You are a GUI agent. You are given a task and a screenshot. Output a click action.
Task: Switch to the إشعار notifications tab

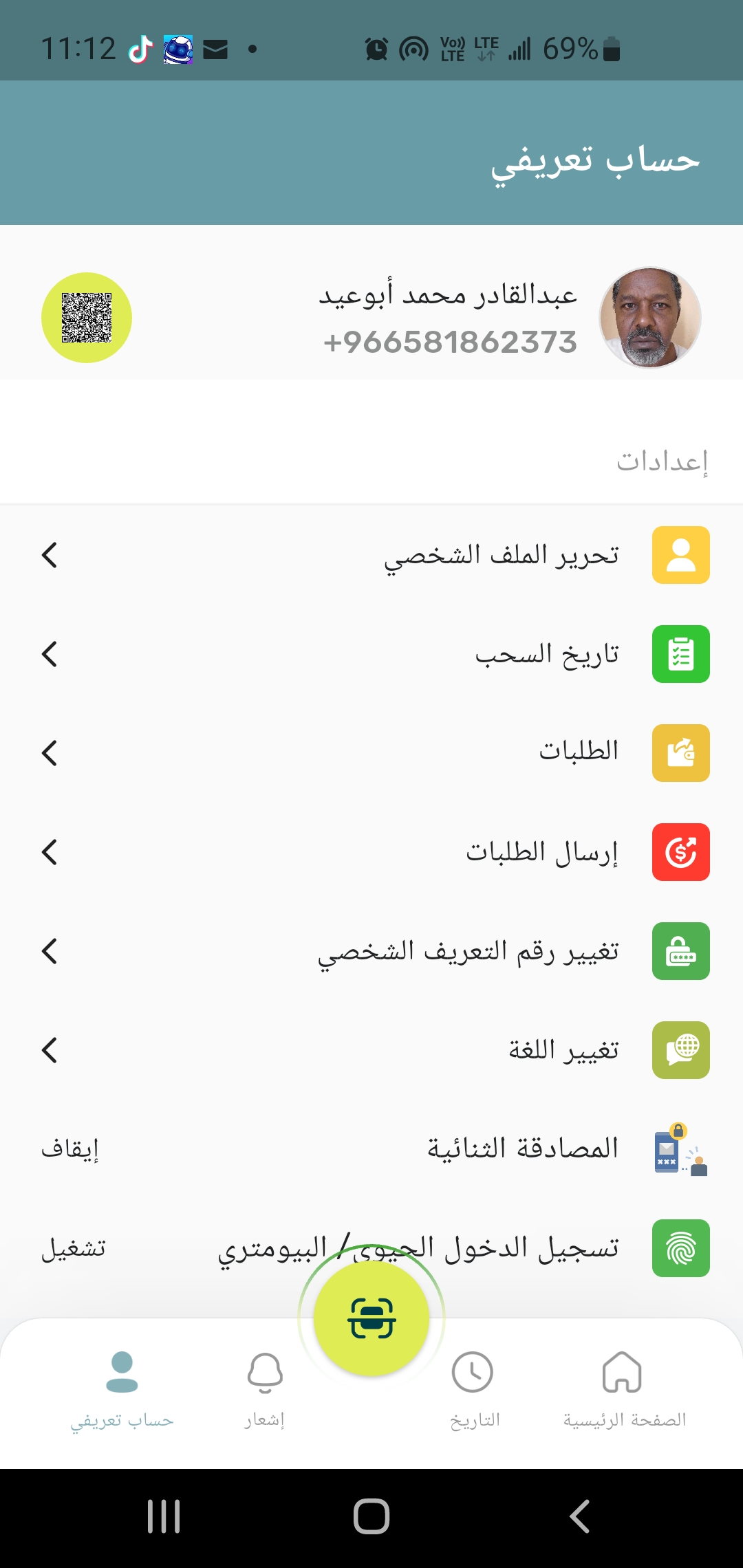265,1388
